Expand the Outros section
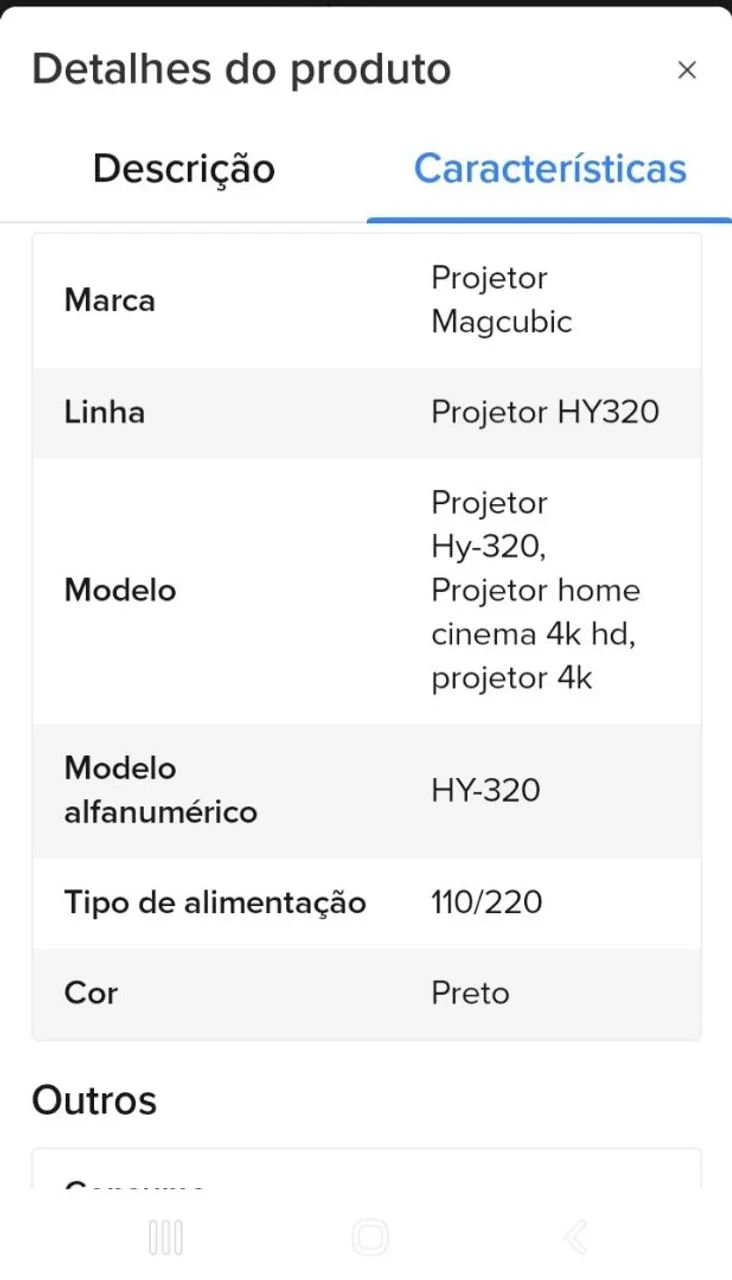732x1280 pixels. pyautogui.click(x=94, y=1100)
